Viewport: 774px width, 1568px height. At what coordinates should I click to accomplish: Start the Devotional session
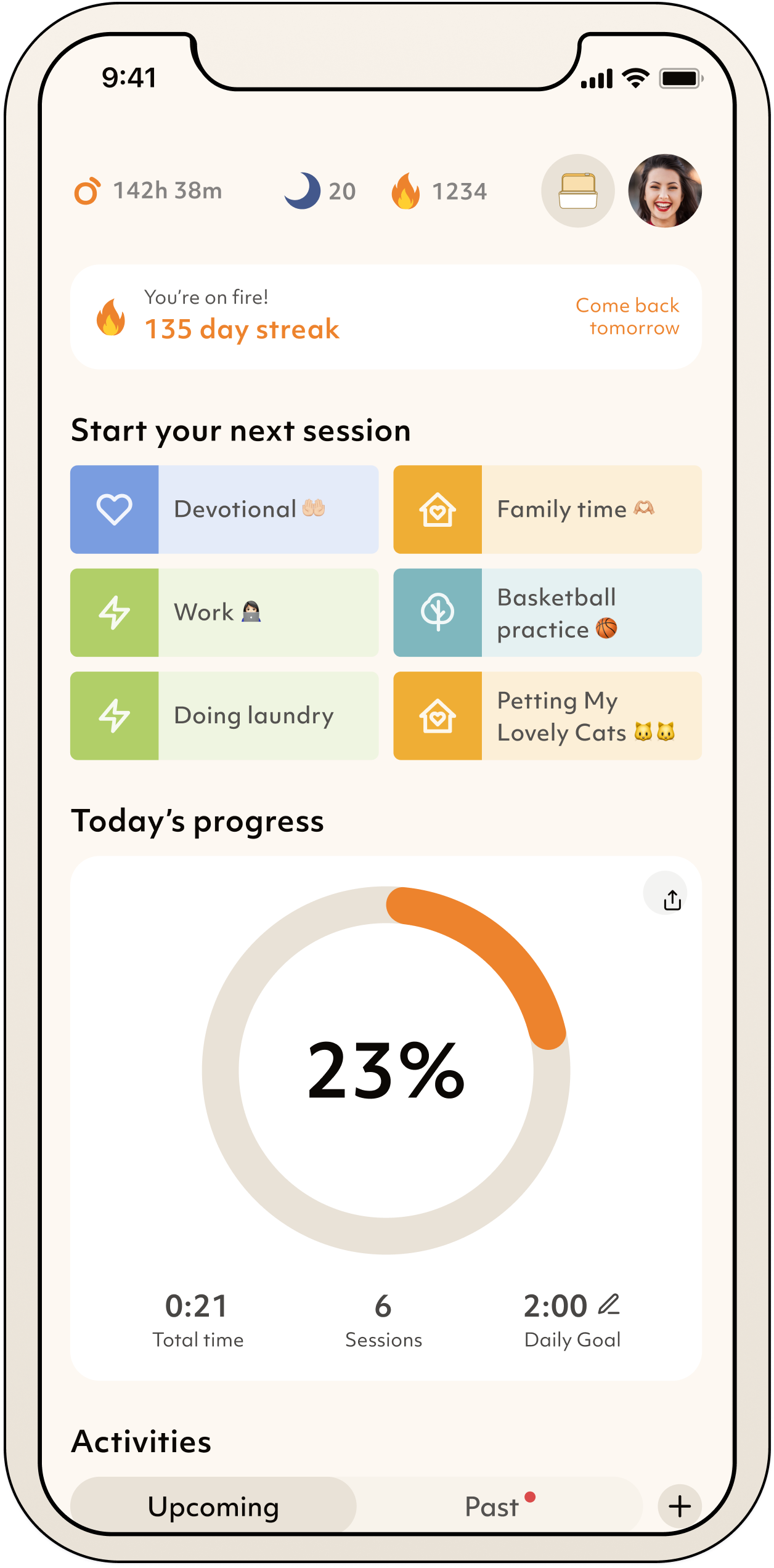[224, 510]
